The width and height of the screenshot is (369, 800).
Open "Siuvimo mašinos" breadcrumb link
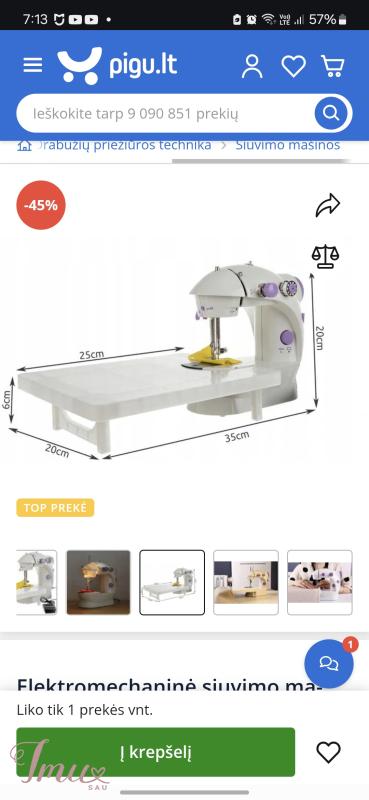[x=287, y=145]
